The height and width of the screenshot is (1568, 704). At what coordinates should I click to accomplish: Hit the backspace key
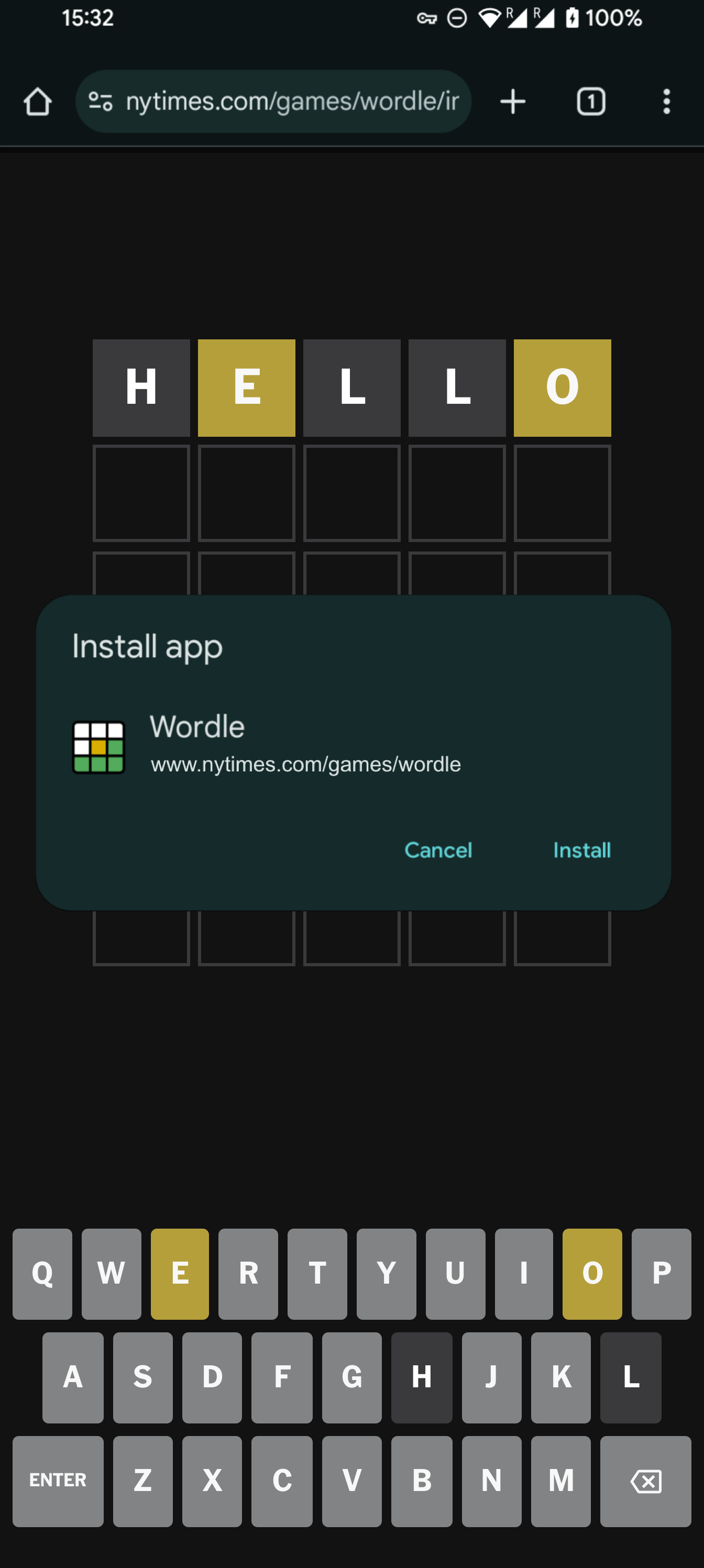click(645, 1481)
